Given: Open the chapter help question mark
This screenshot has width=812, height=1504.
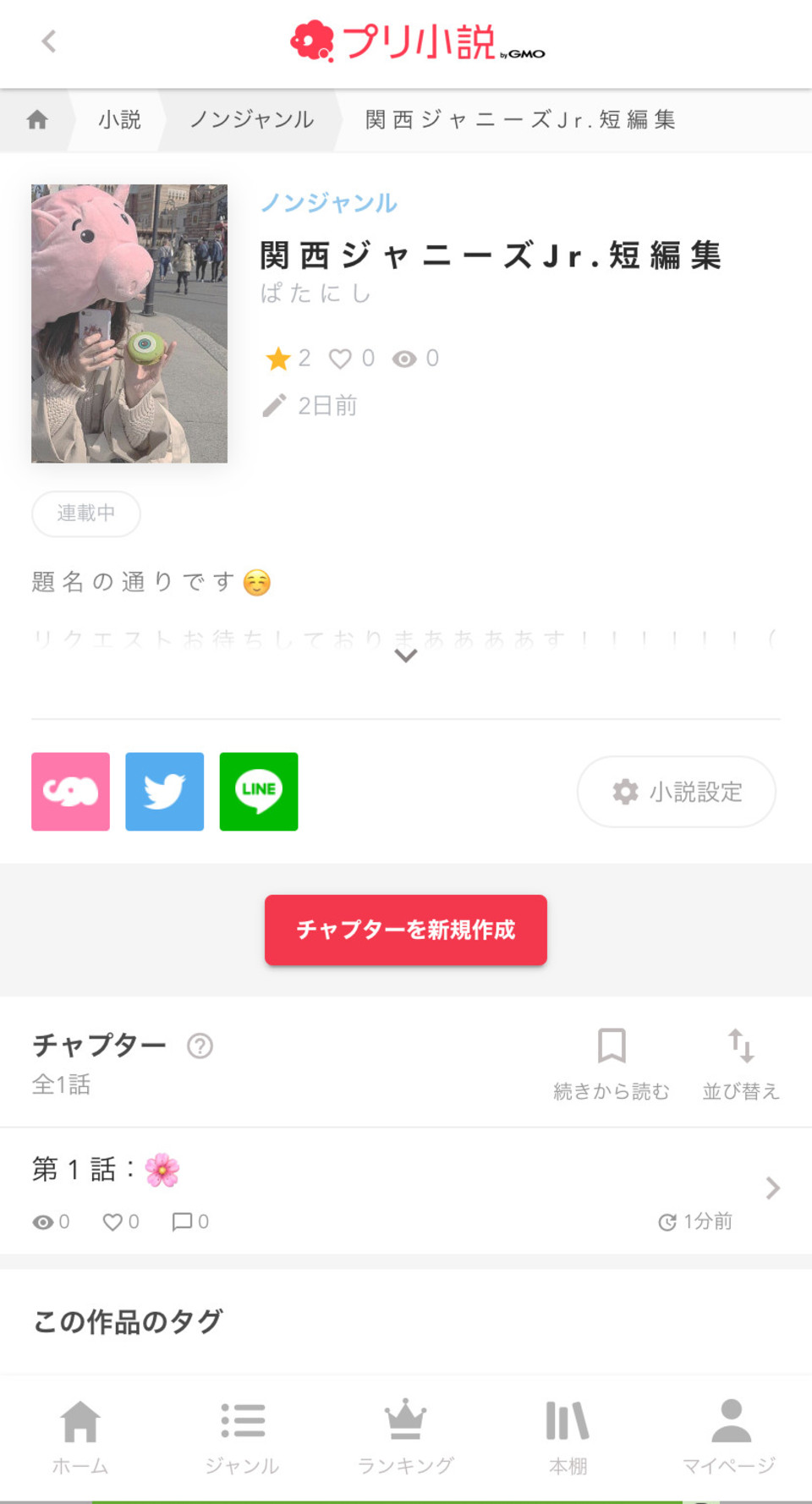Looking at the screenshot, I should (x=200, y=1046).
